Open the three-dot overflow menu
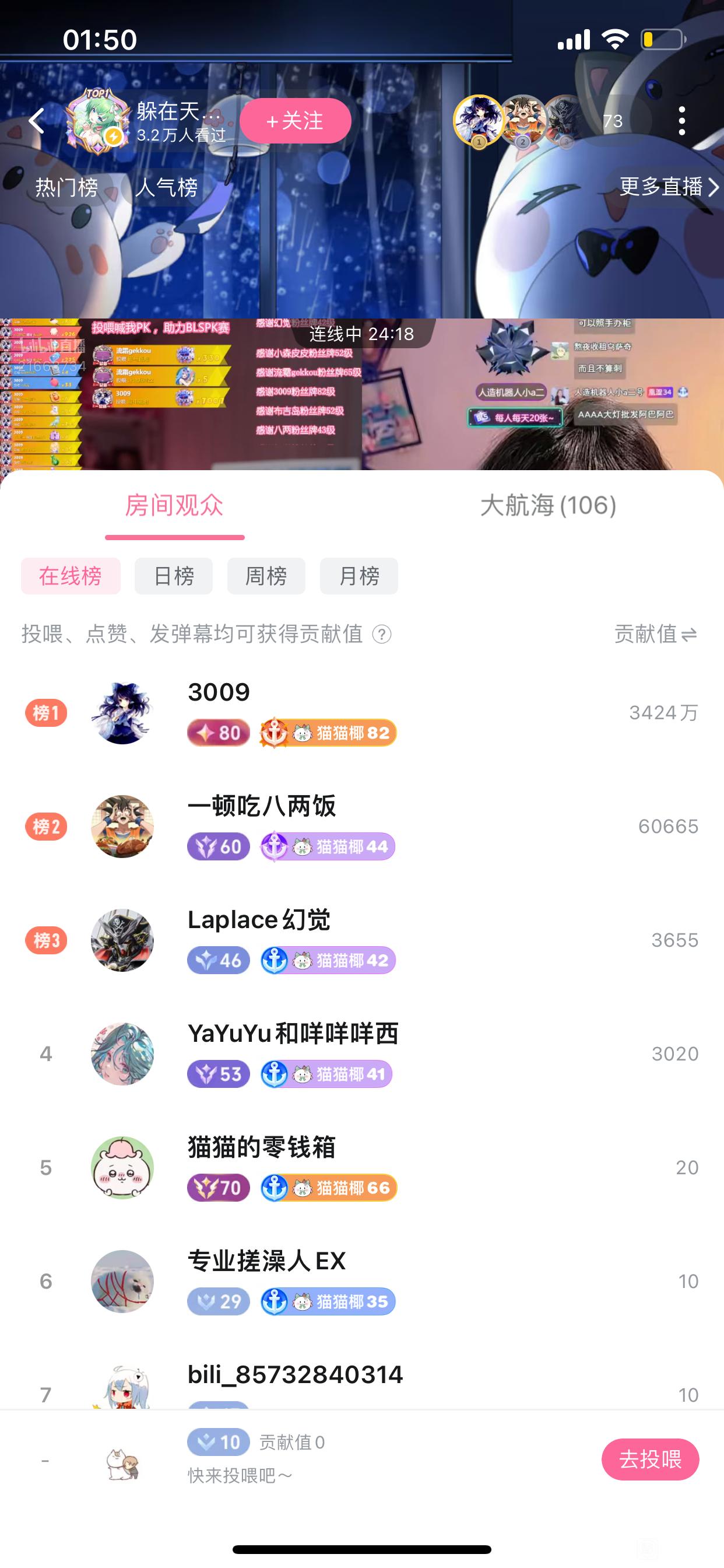Viewport: 724px width, 1568px height. 682,121
